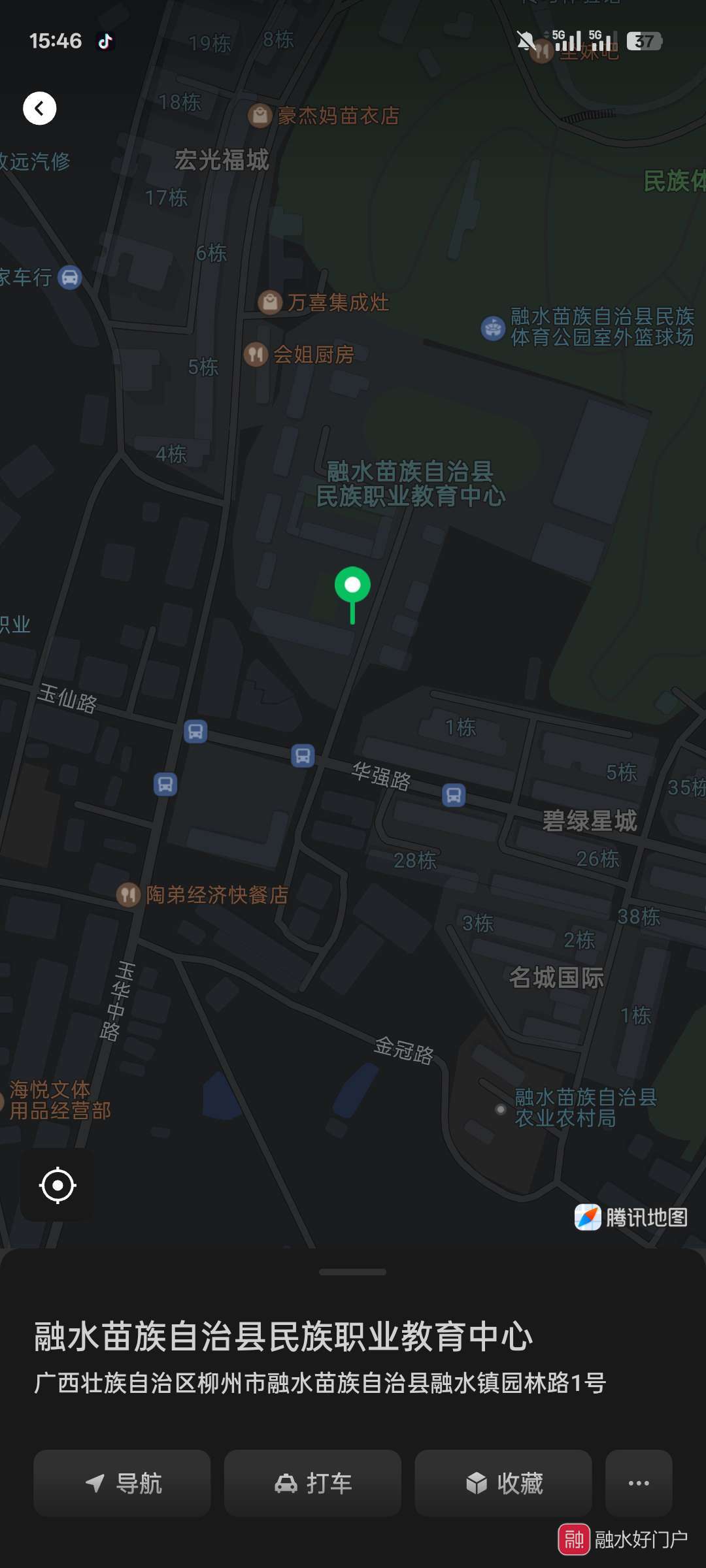Open the three-dot more options button
The image size is (706, 1568).
[x=639, y=1483]
